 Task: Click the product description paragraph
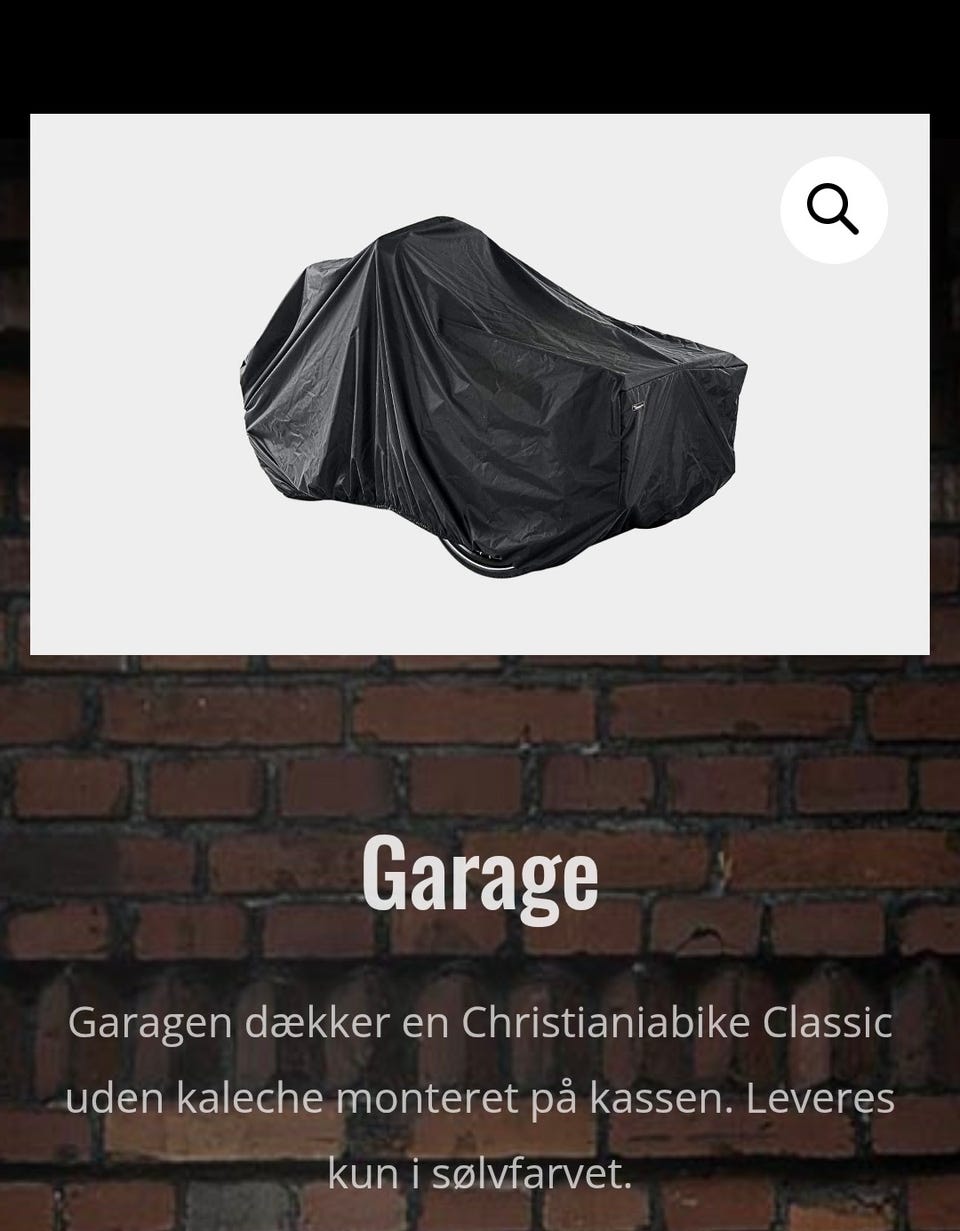[x=480, y=1096]
